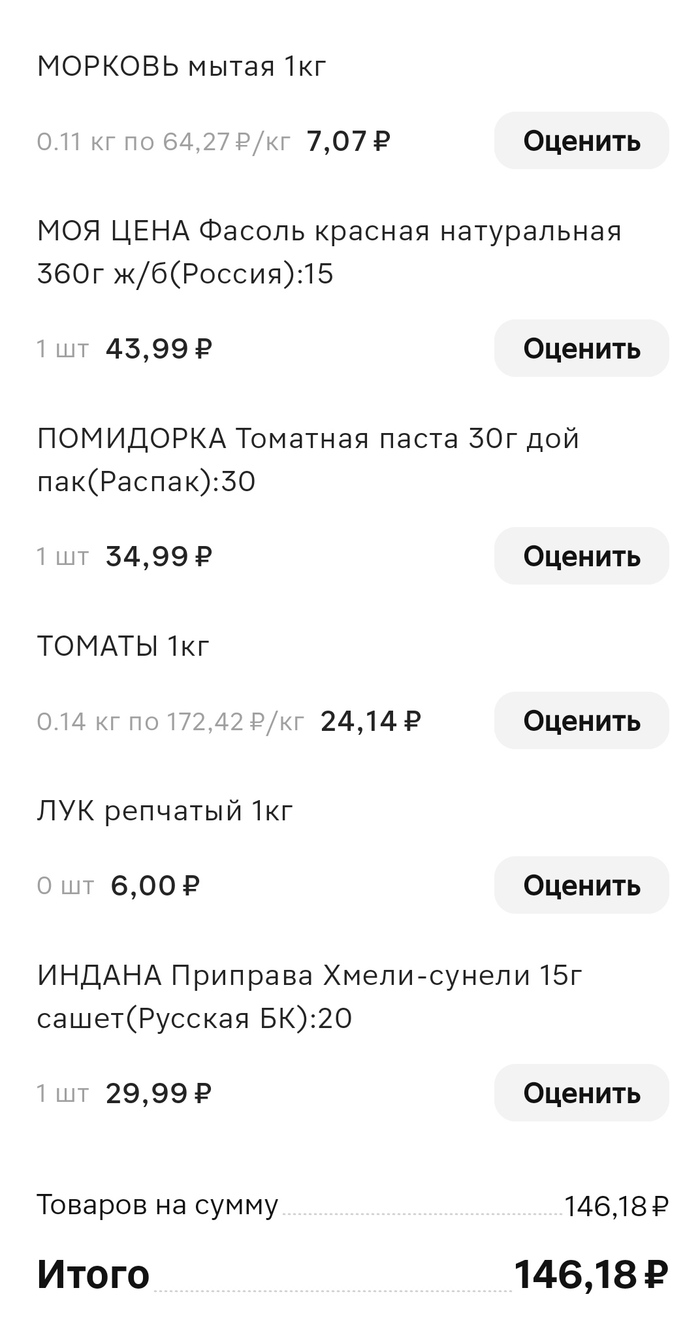Hit Оценить next to ТОМАТЫ 1кг
Screen dimensions: 700x1320
pos(581,720)
